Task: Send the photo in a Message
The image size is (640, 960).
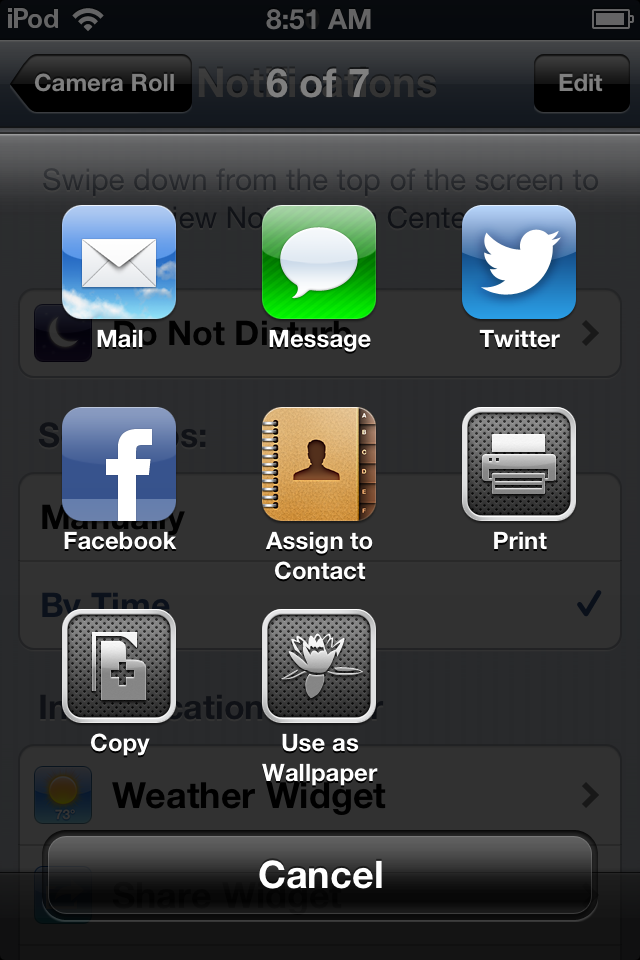Action: (319, 263)
